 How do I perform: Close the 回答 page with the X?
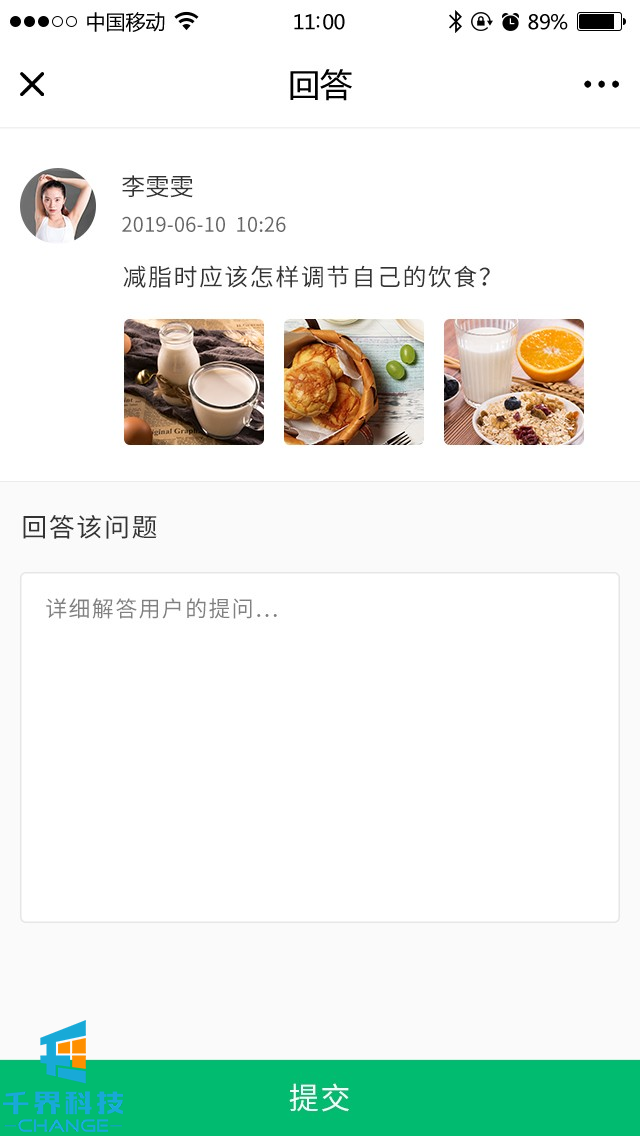(x=32, y=85)
